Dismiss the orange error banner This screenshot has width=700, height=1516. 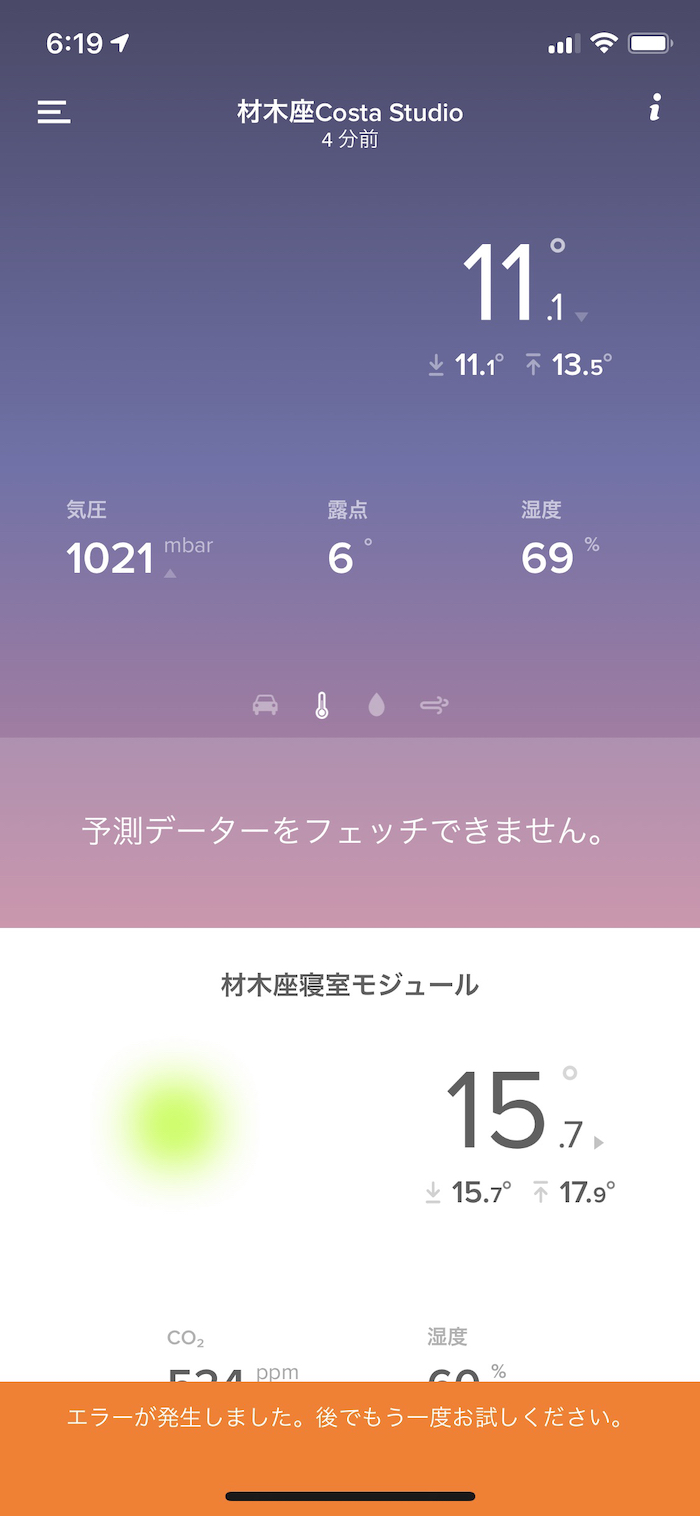(x=350, y=1419)
